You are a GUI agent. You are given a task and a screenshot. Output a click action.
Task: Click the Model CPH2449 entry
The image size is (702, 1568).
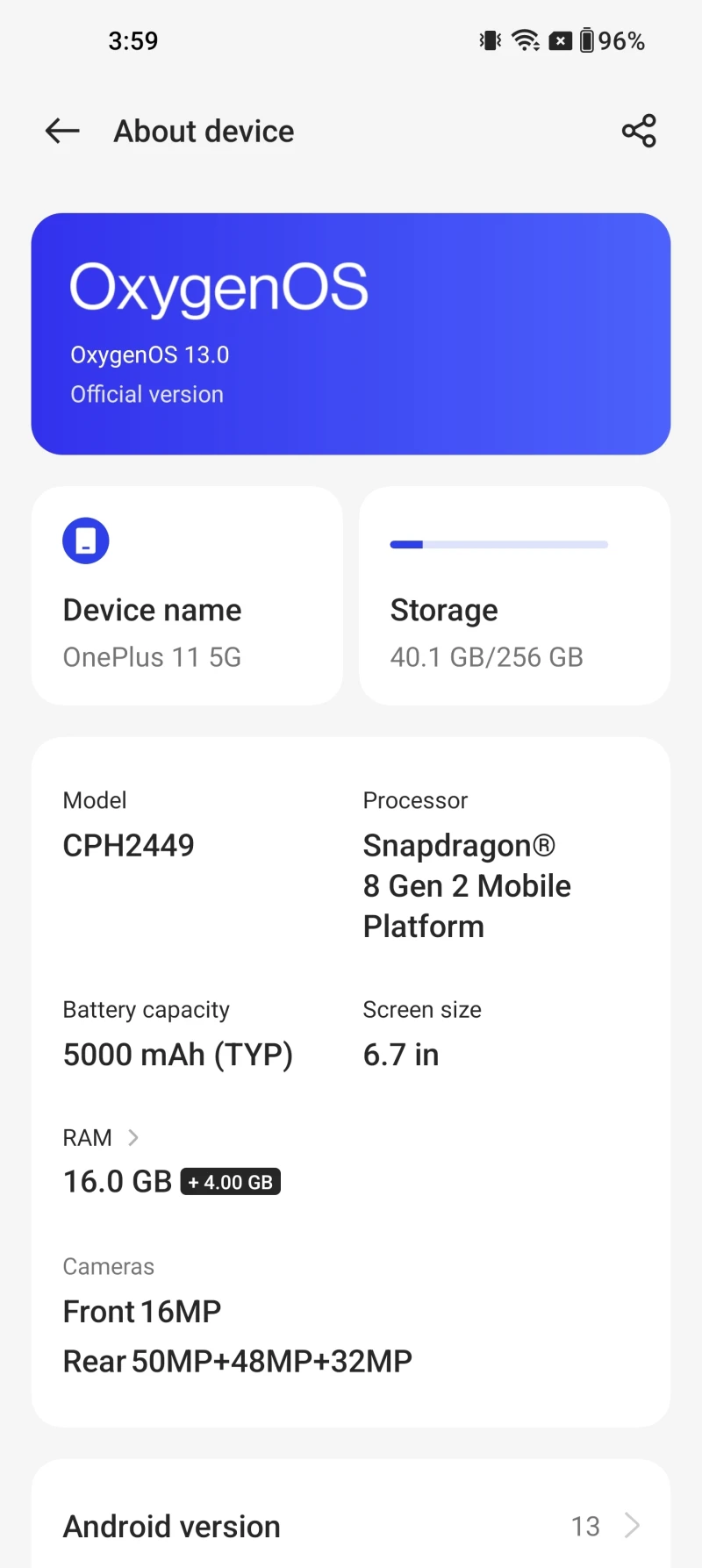(x=128, y=823)
